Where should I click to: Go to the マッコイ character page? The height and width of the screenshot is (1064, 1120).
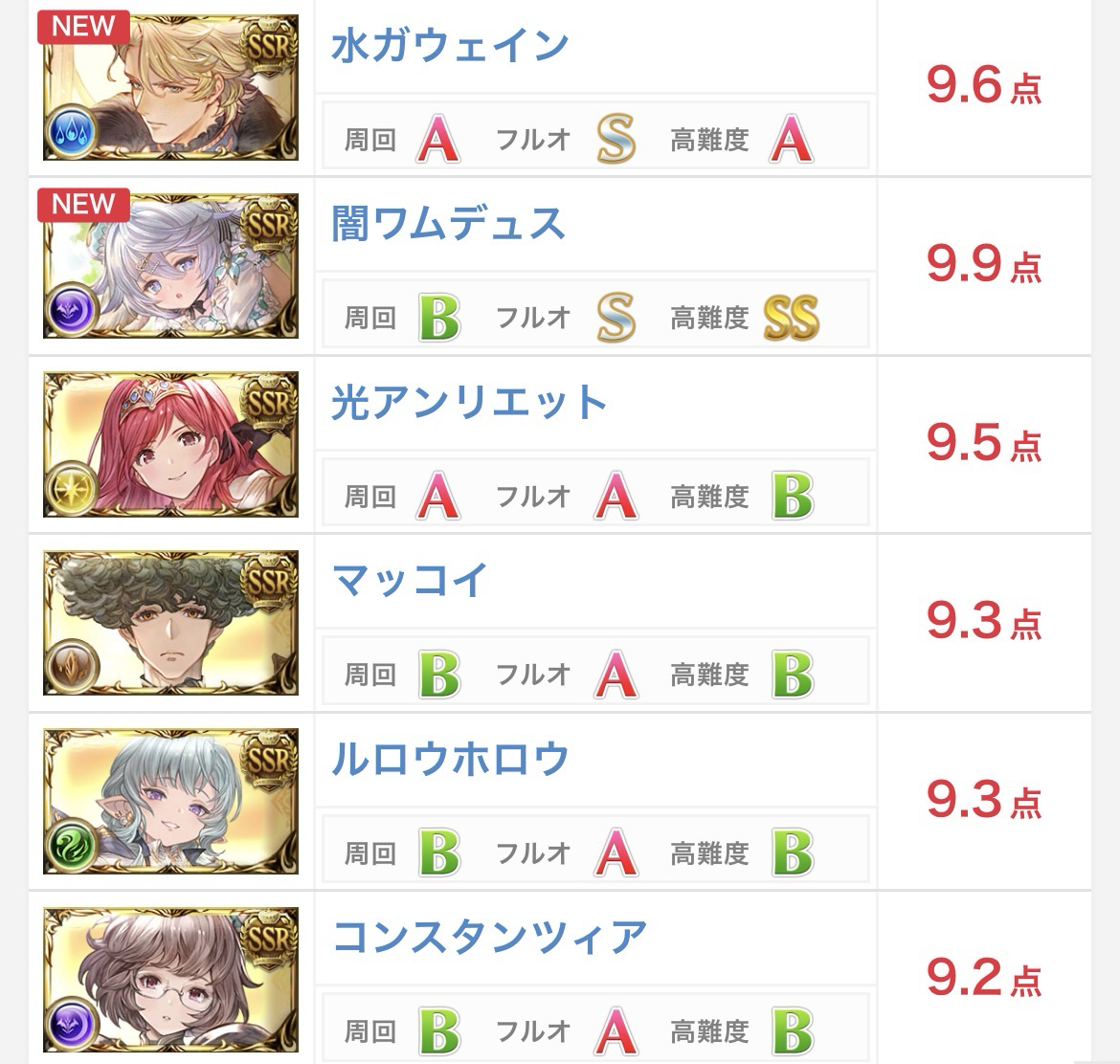point(410,581)
